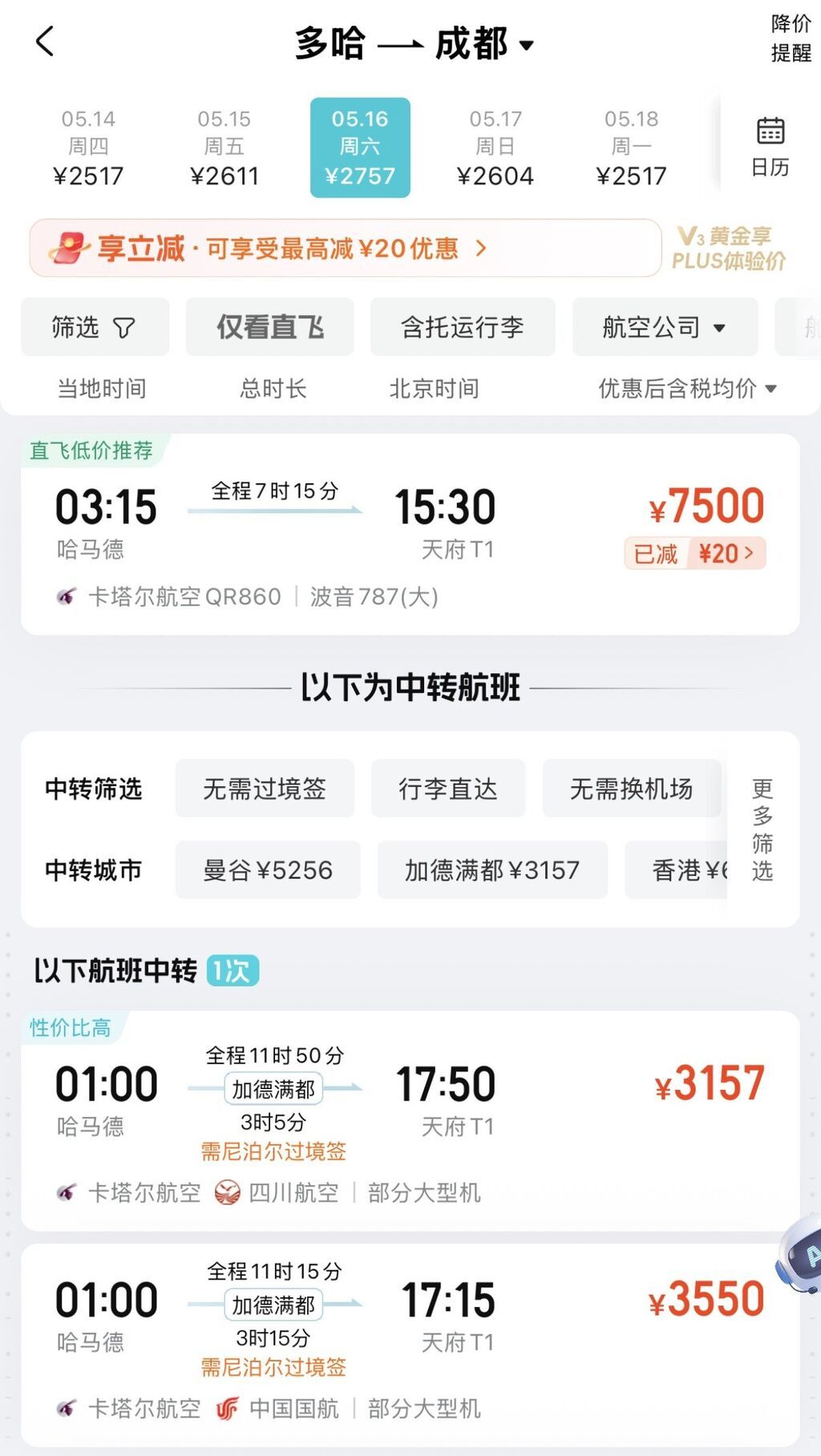The image size is (821, 1456).
Task: Open the 享立减 discount banner
Action: 345,248
